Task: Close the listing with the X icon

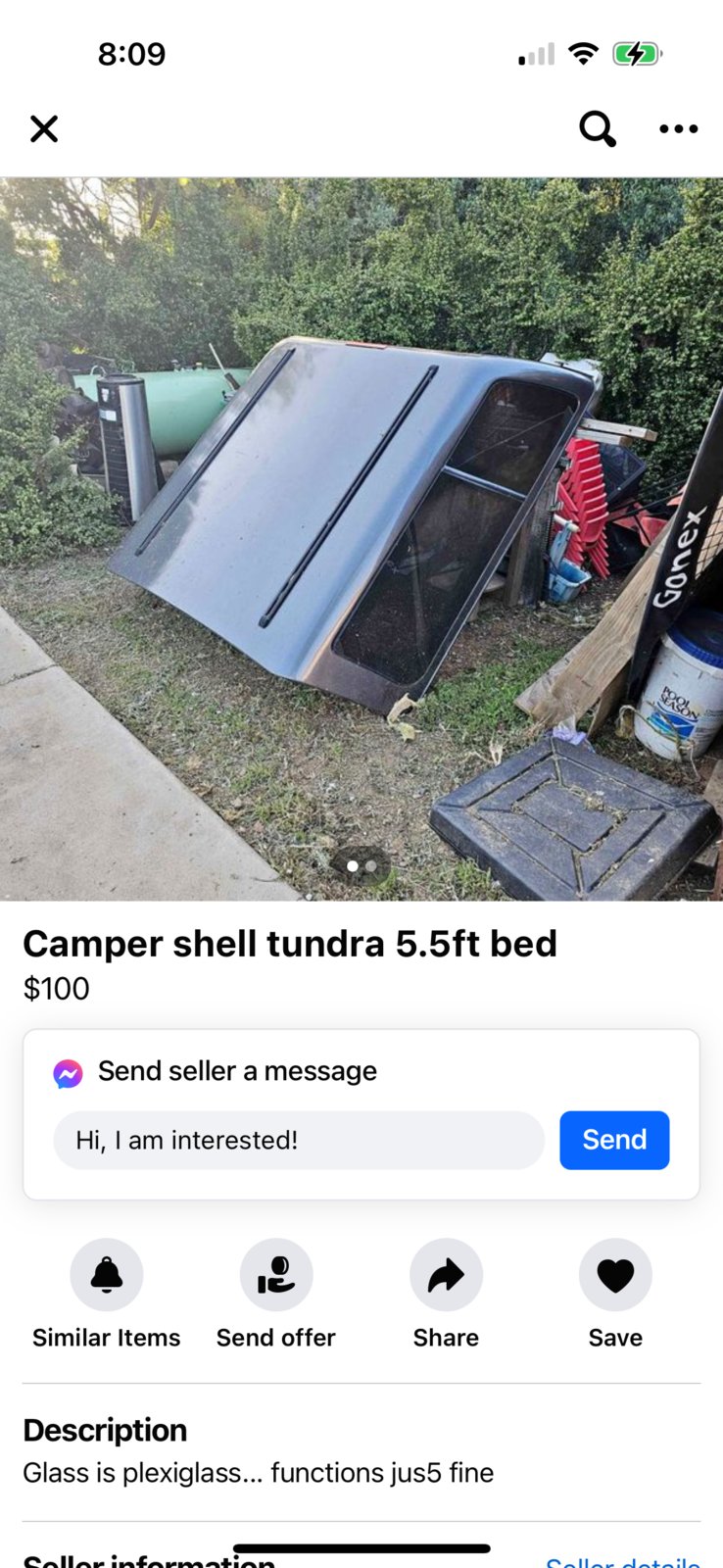Action: [x=44, y=128]
